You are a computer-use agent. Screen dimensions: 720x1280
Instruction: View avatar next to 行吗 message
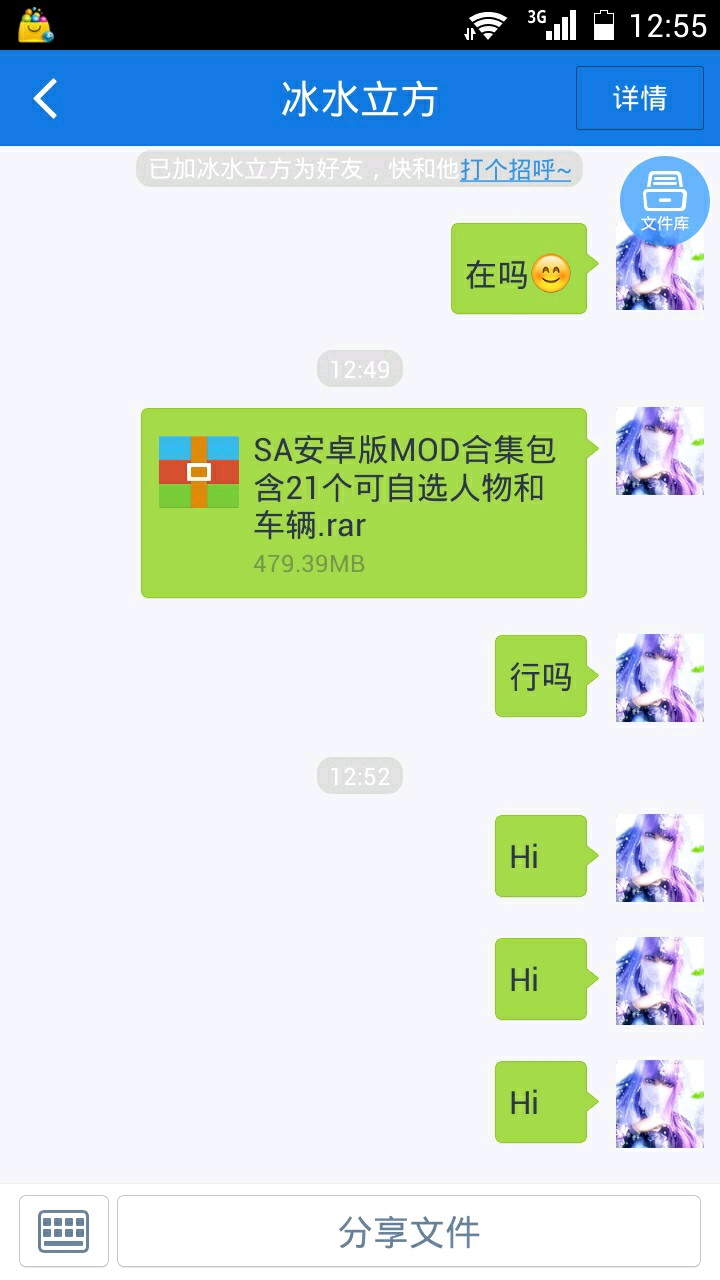point(659,677)
